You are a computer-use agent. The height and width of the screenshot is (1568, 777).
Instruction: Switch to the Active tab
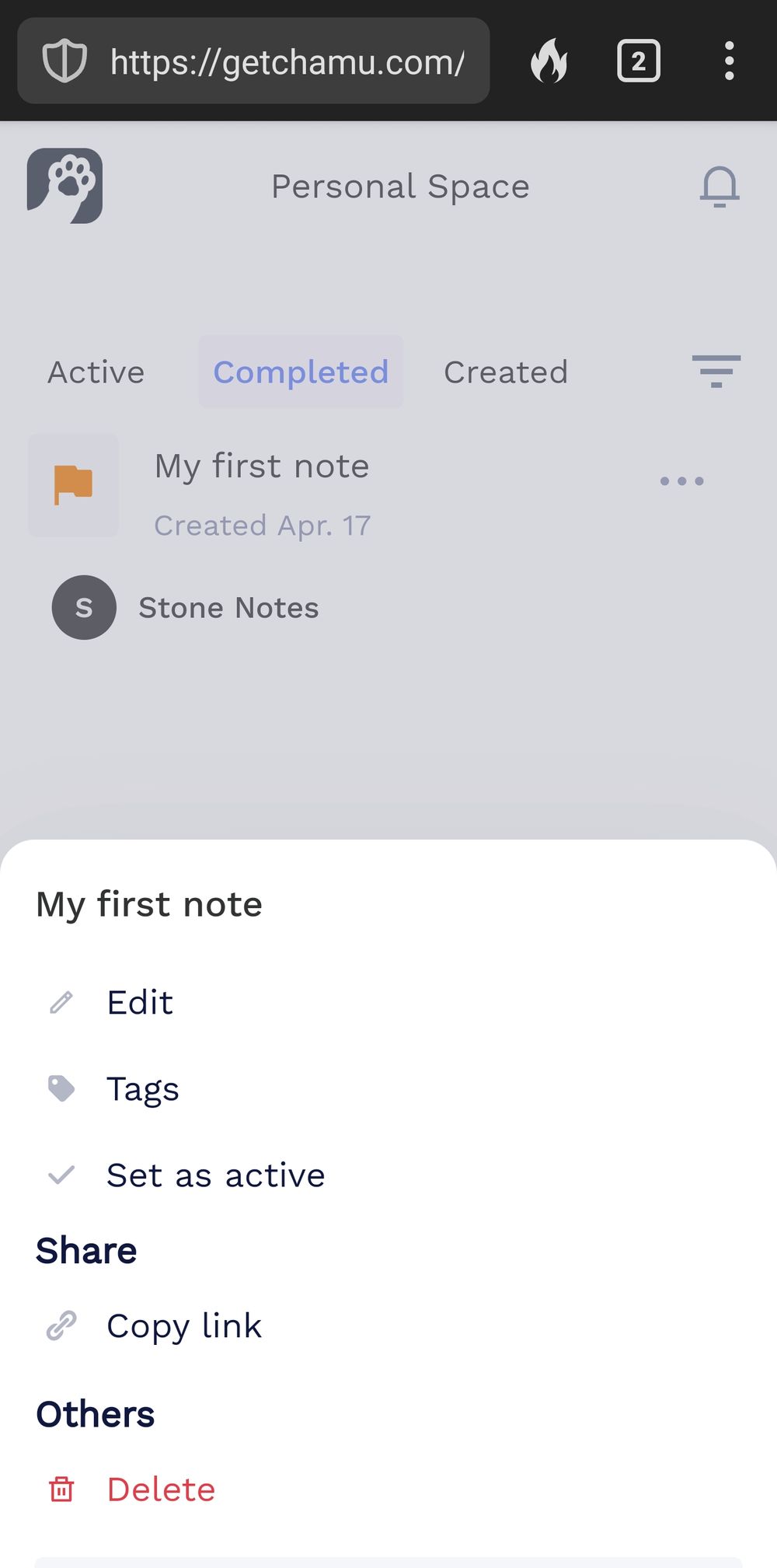click(x=96, y=372)
